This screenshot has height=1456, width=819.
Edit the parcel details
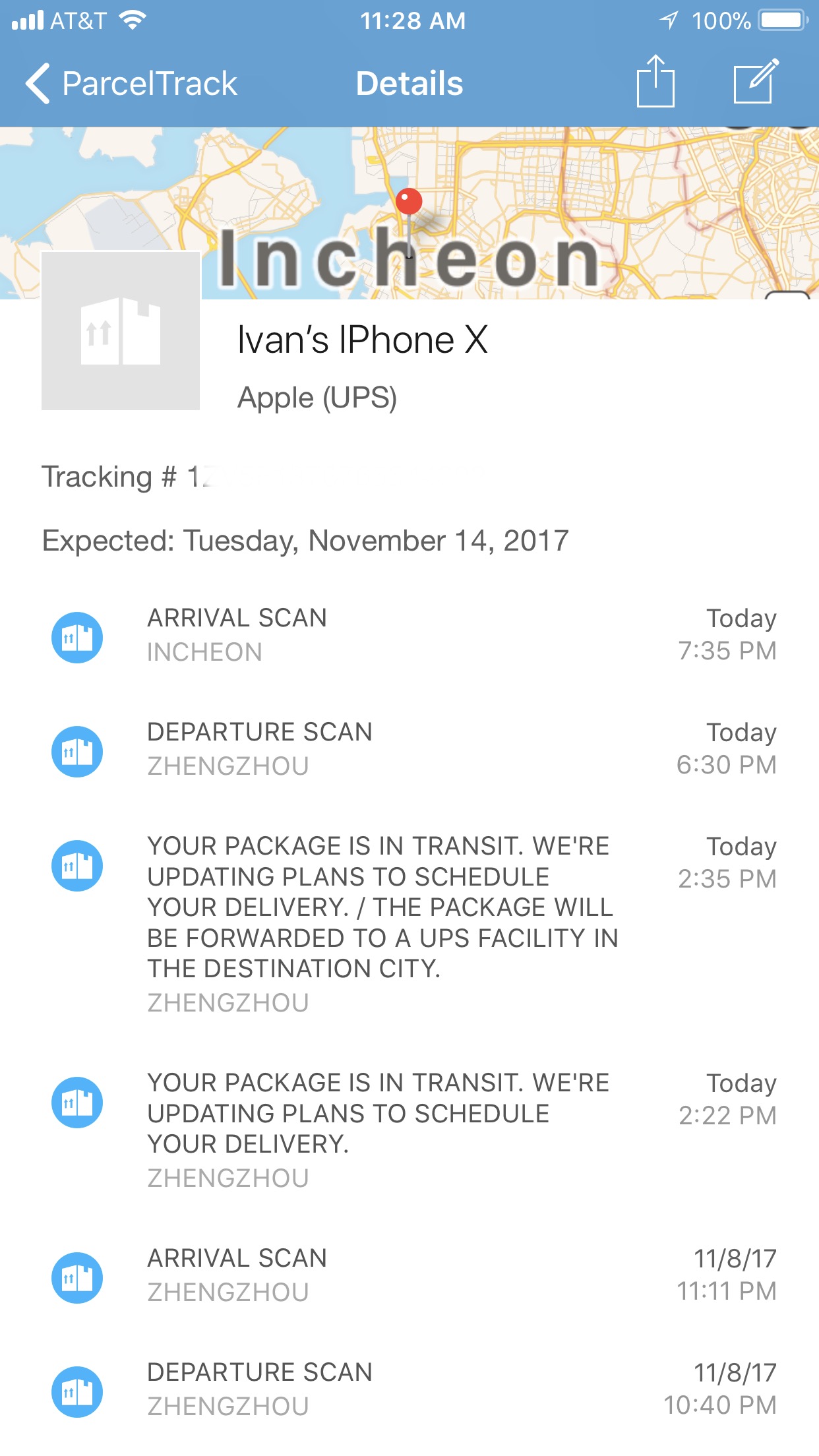click(756, 82)
